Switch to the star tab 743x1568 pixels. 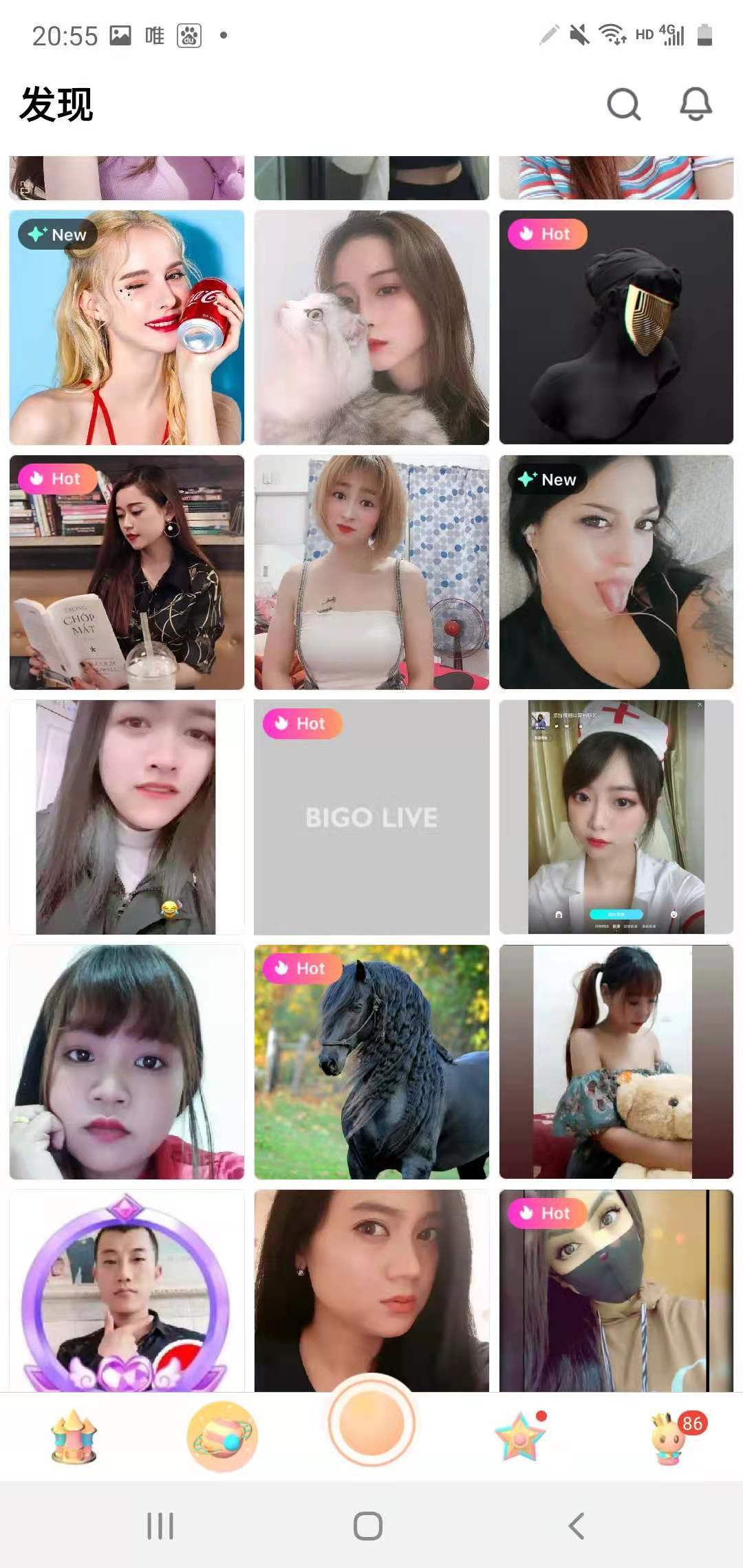coord(520,1436)
